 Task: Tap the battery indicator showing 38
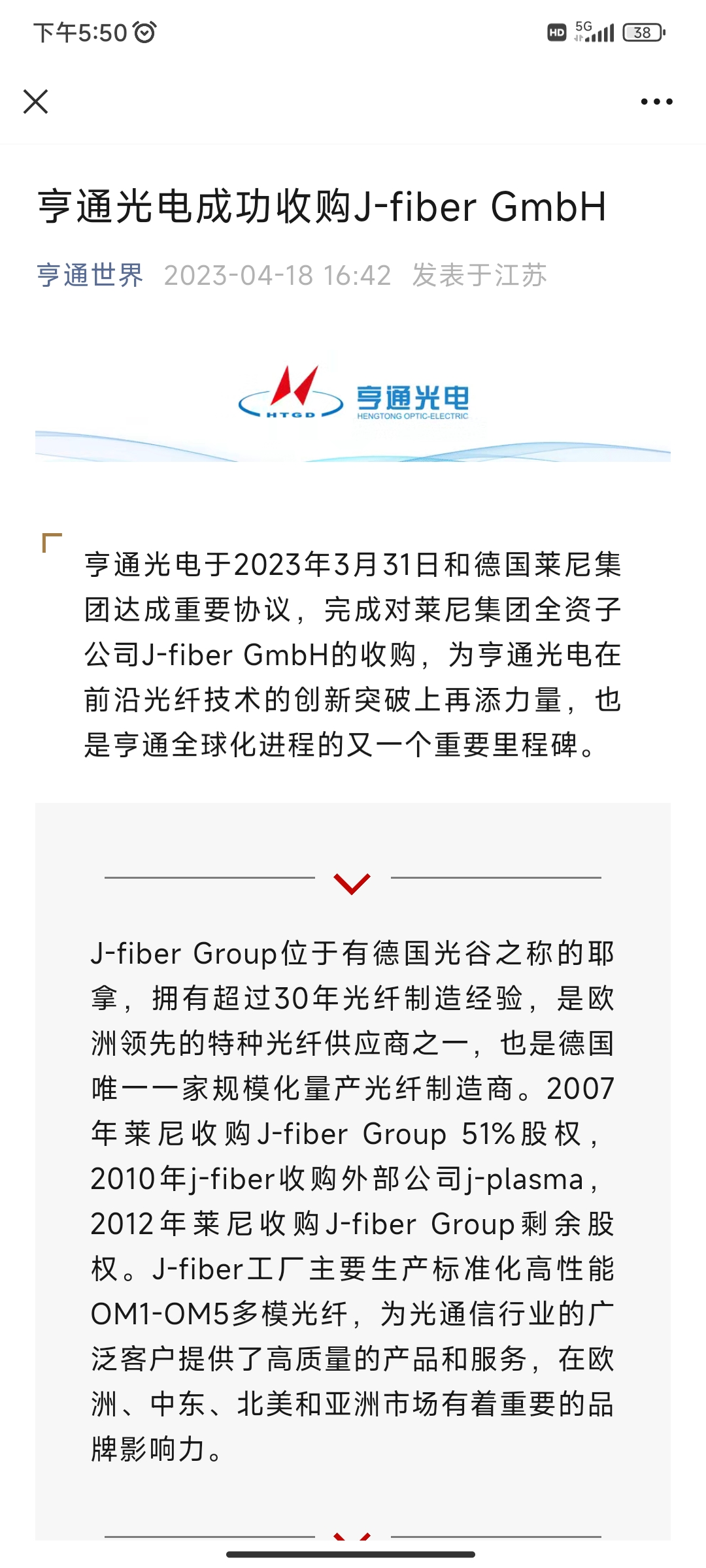click(x=643, y=32)
